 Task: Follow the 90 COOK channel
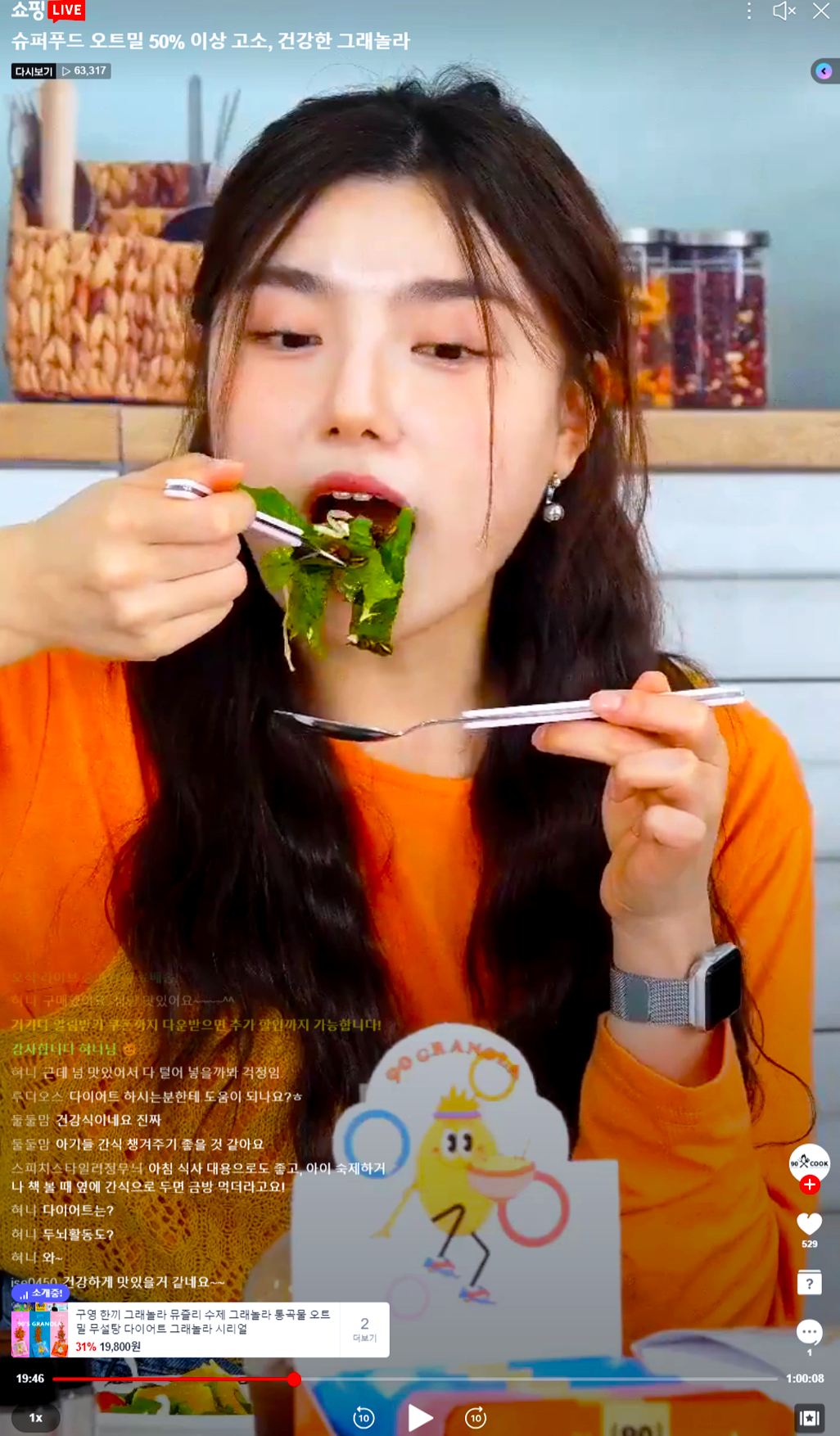pyautogui.click(x=810, y=1184)
